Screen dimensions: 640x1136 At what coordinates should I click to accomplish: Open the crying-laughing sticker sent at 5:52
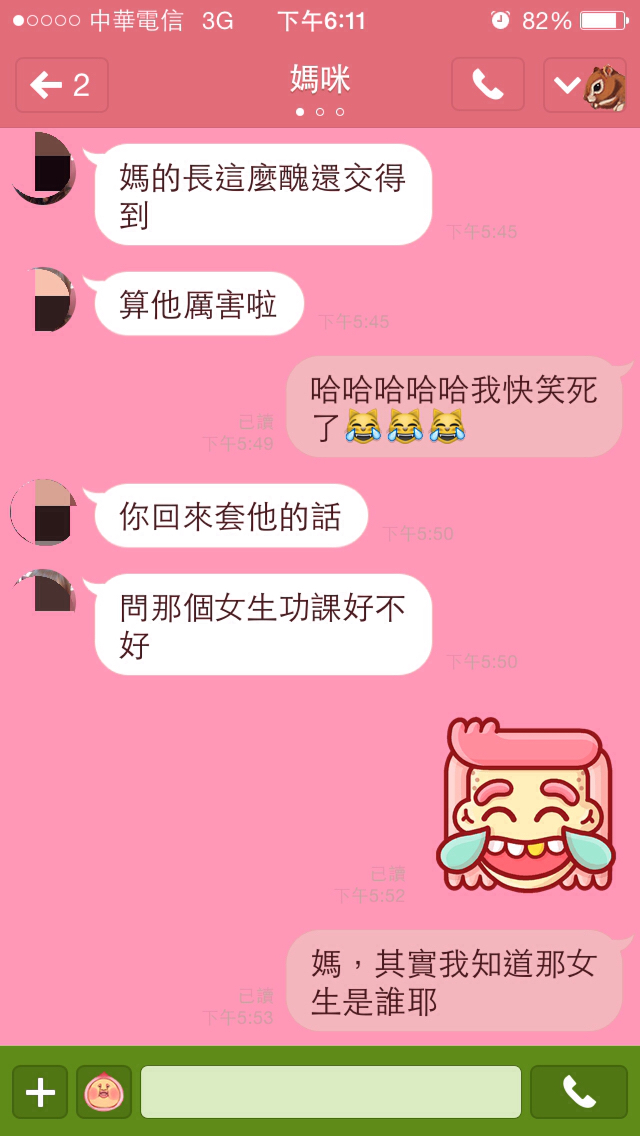coord(525,806)
